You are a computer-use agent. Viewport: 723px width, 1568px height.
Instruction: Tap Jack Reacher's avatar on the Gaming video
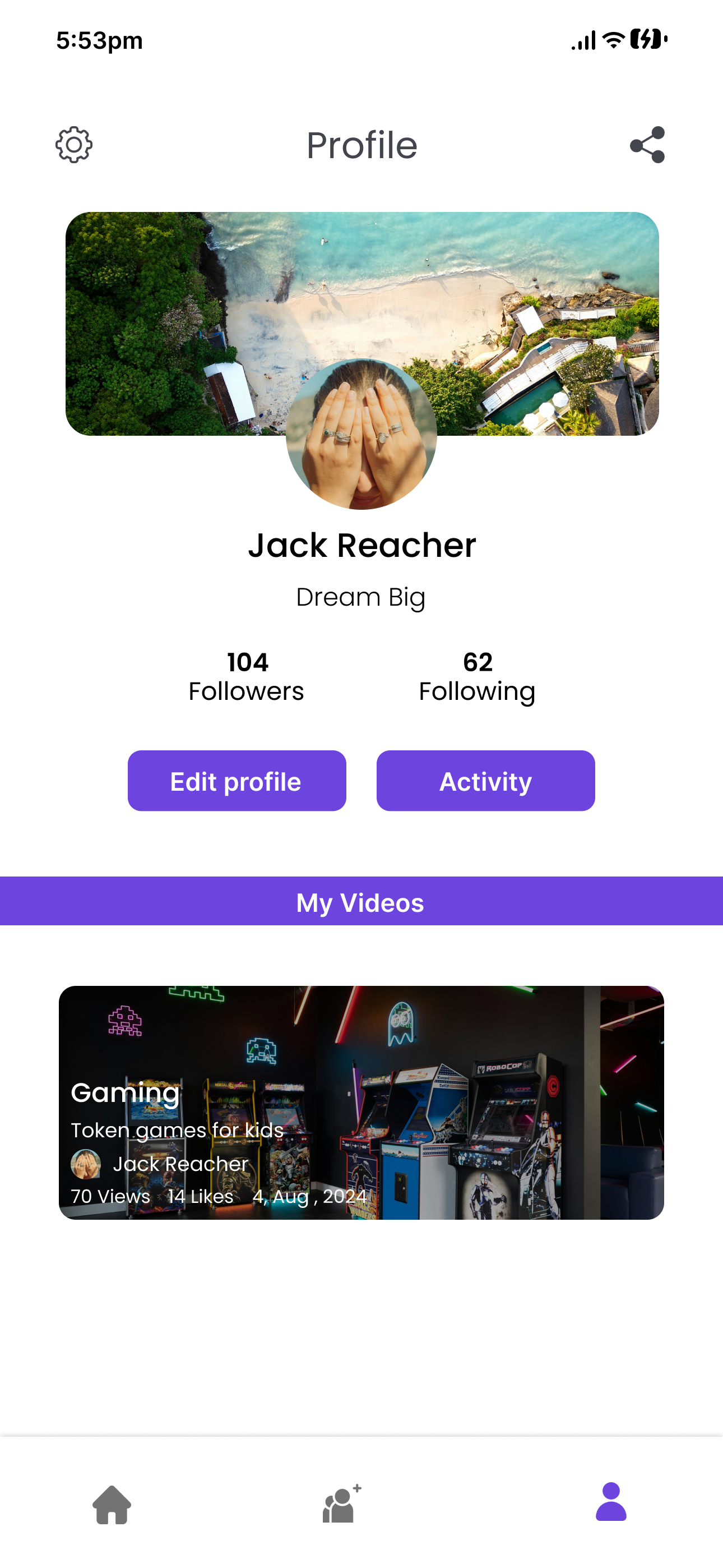click(x=86, y=1164)
